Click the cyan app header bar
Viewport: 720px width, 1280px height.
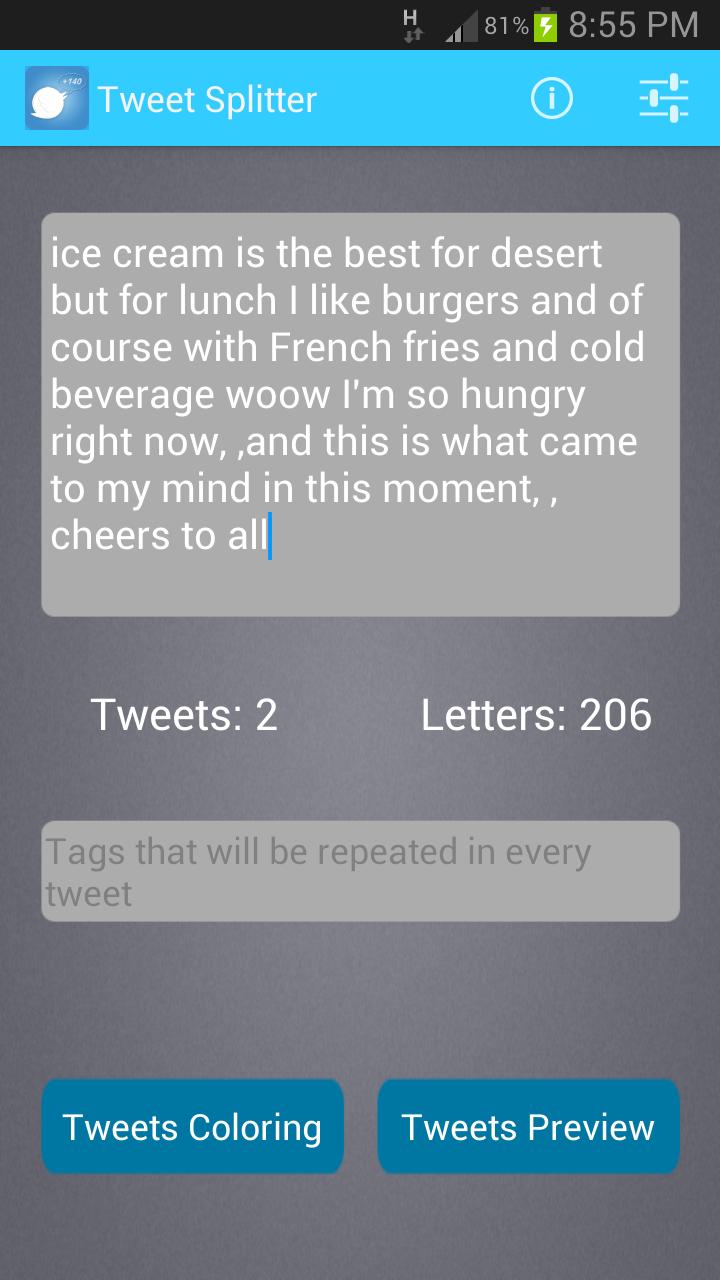click(x=360, y=98)
